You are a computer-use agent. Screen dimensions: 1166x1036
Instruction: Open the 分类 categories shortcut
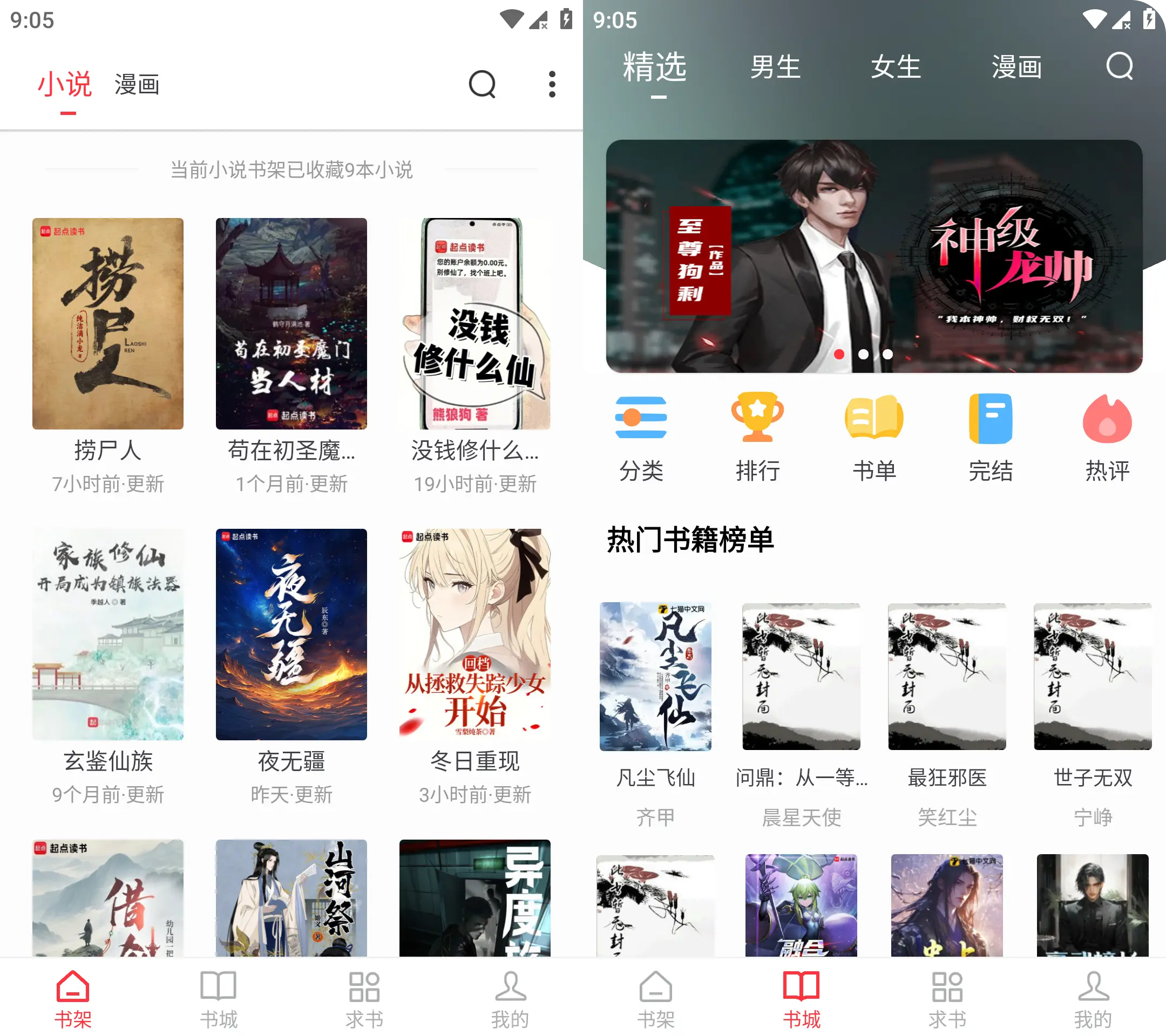(x=641, y=436)
